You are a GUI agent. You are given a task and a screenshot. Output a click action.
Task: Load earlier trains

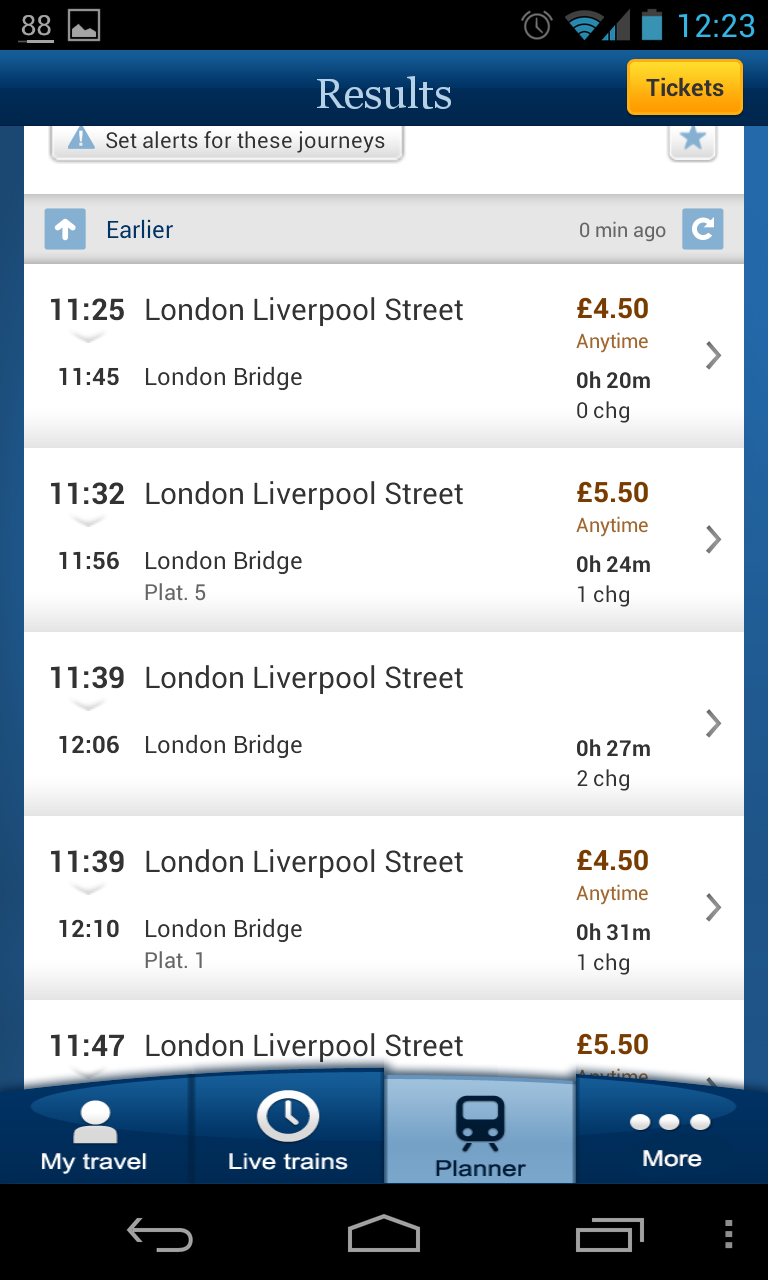(109, 229)
